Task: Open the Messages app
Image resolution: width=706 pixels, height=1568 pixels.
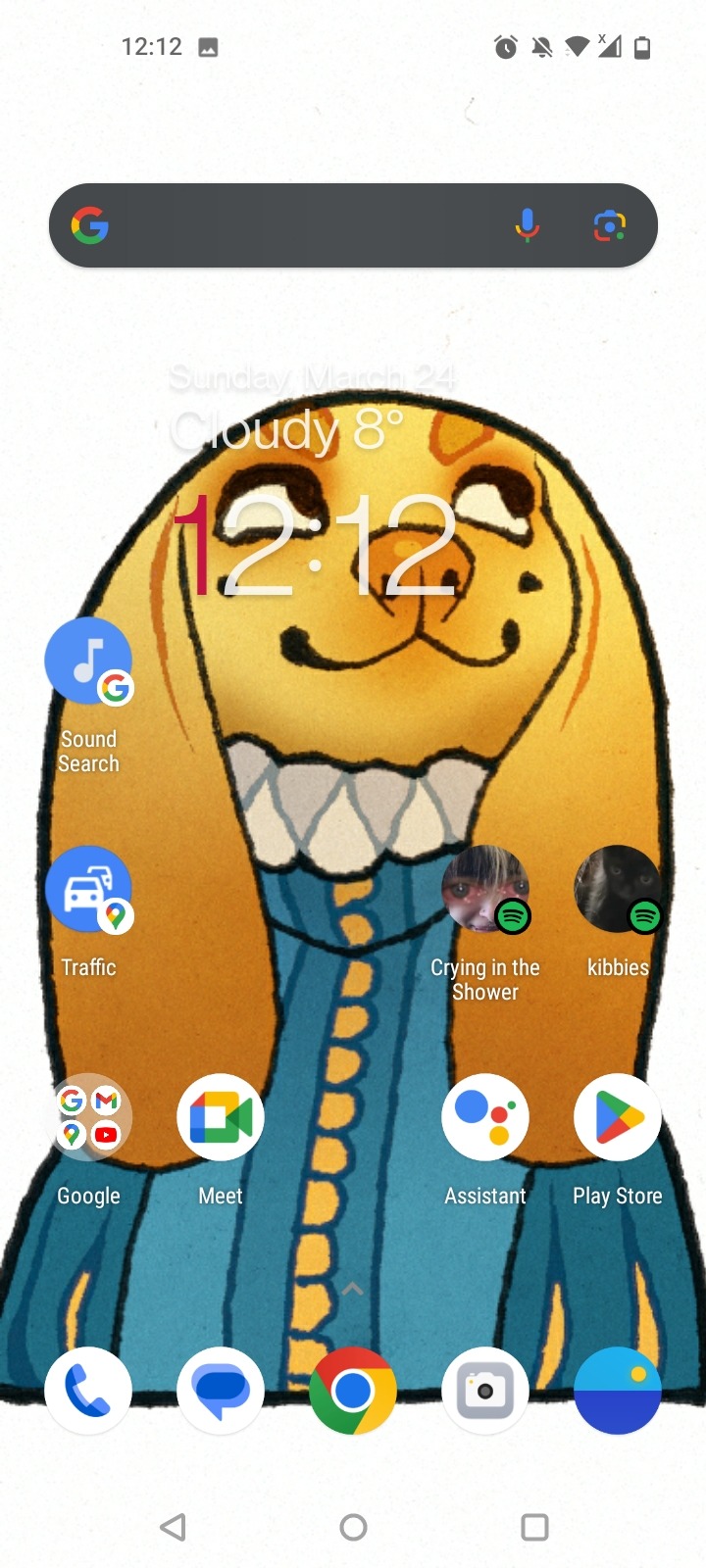Action: tap(221, 1390)
